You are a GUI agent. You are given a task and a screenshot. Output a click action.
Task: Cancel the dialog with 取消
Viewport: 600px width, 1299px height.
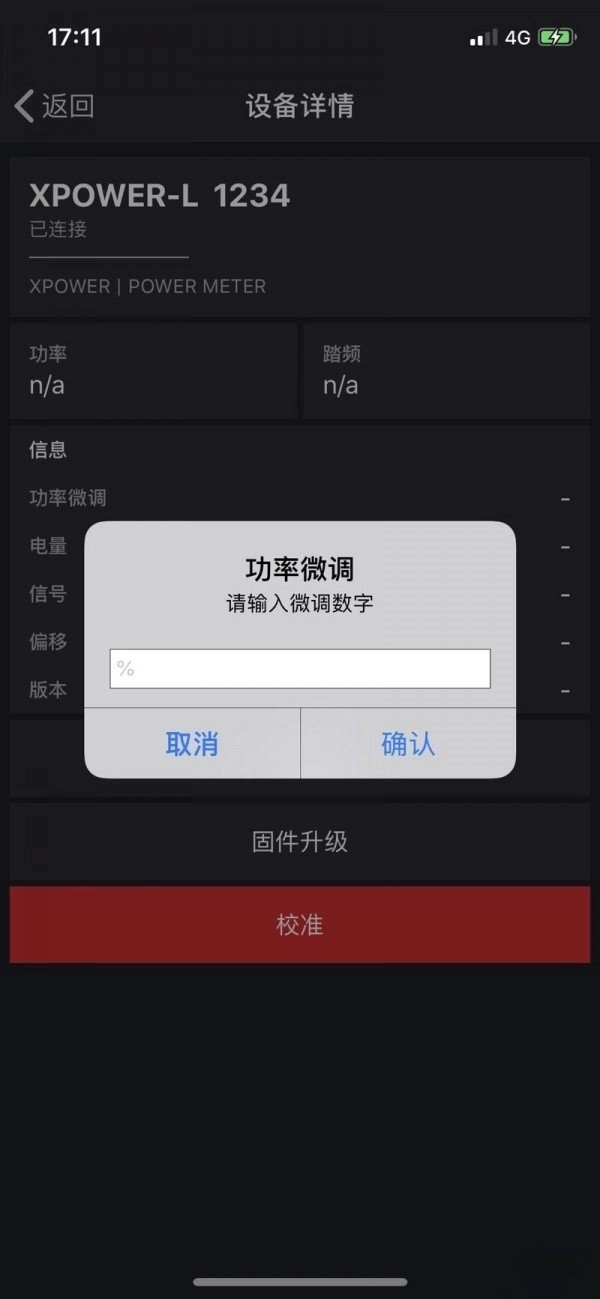[x=192, y=743]
